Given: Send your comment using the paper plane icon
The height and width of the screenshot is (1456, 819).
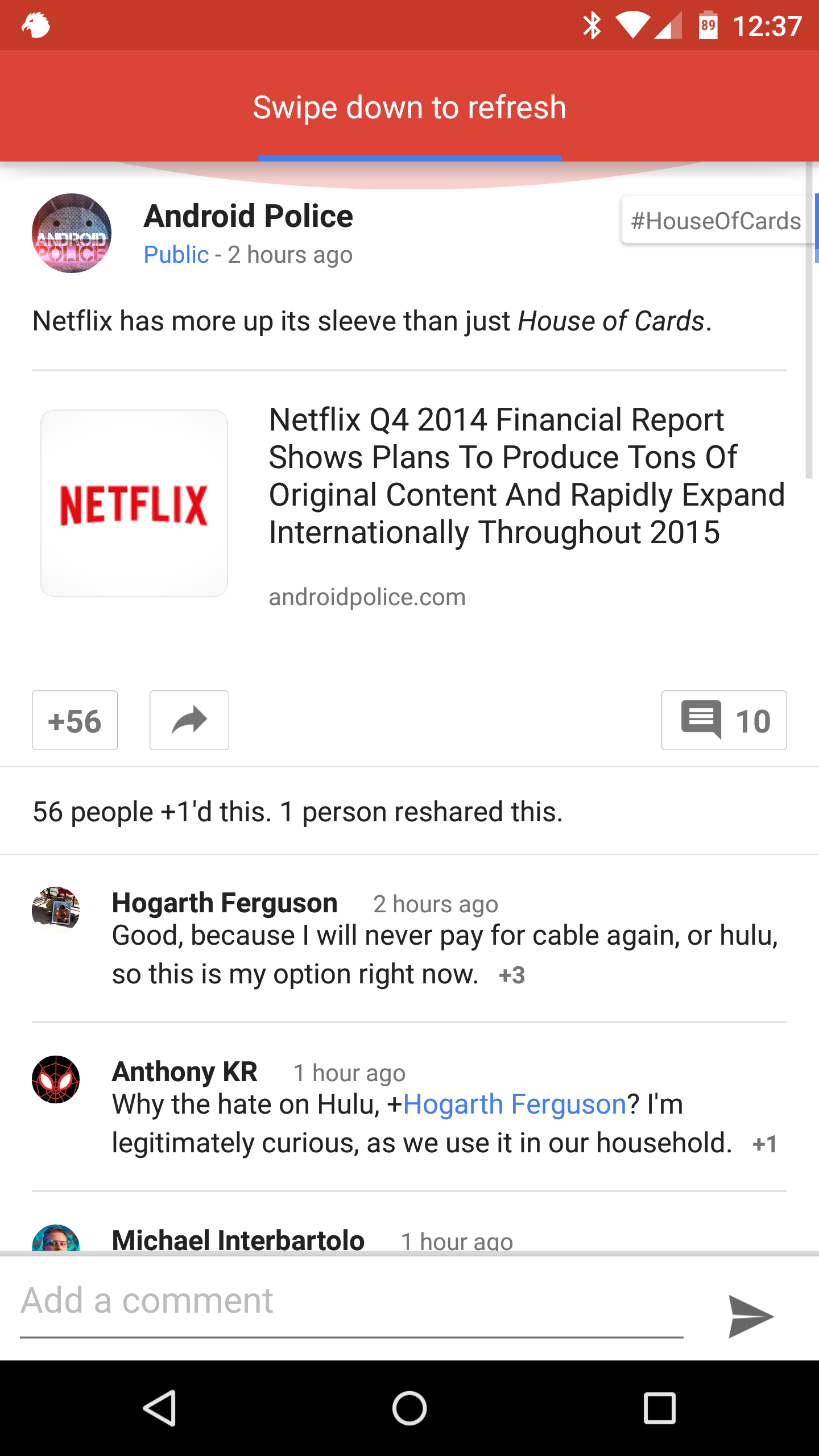Looking at the screenshot, I should pos(750,1316).
